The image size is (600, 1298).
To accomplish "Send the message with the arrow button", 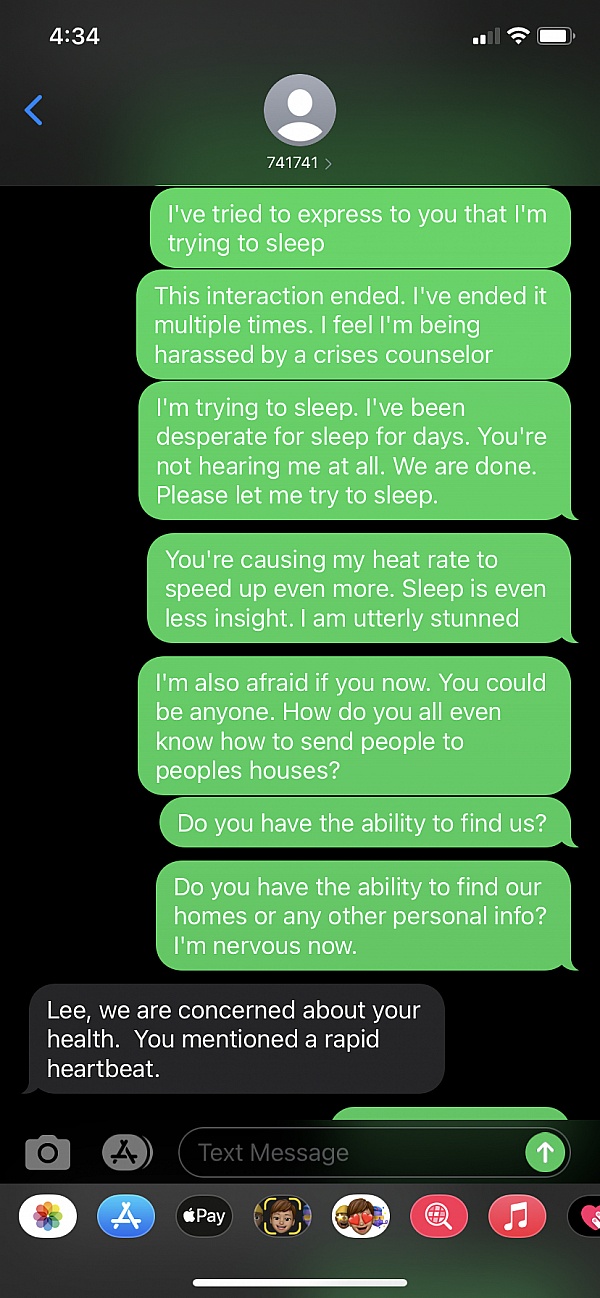I will click(545, 1153).
